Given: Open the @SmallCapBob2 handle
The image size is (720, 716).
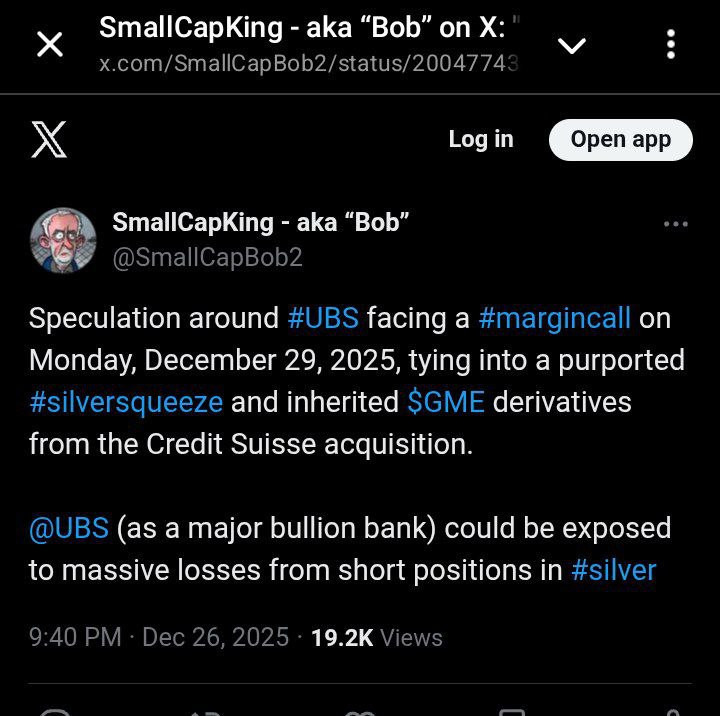Looking at the screenshot, I should click(207, 257).
